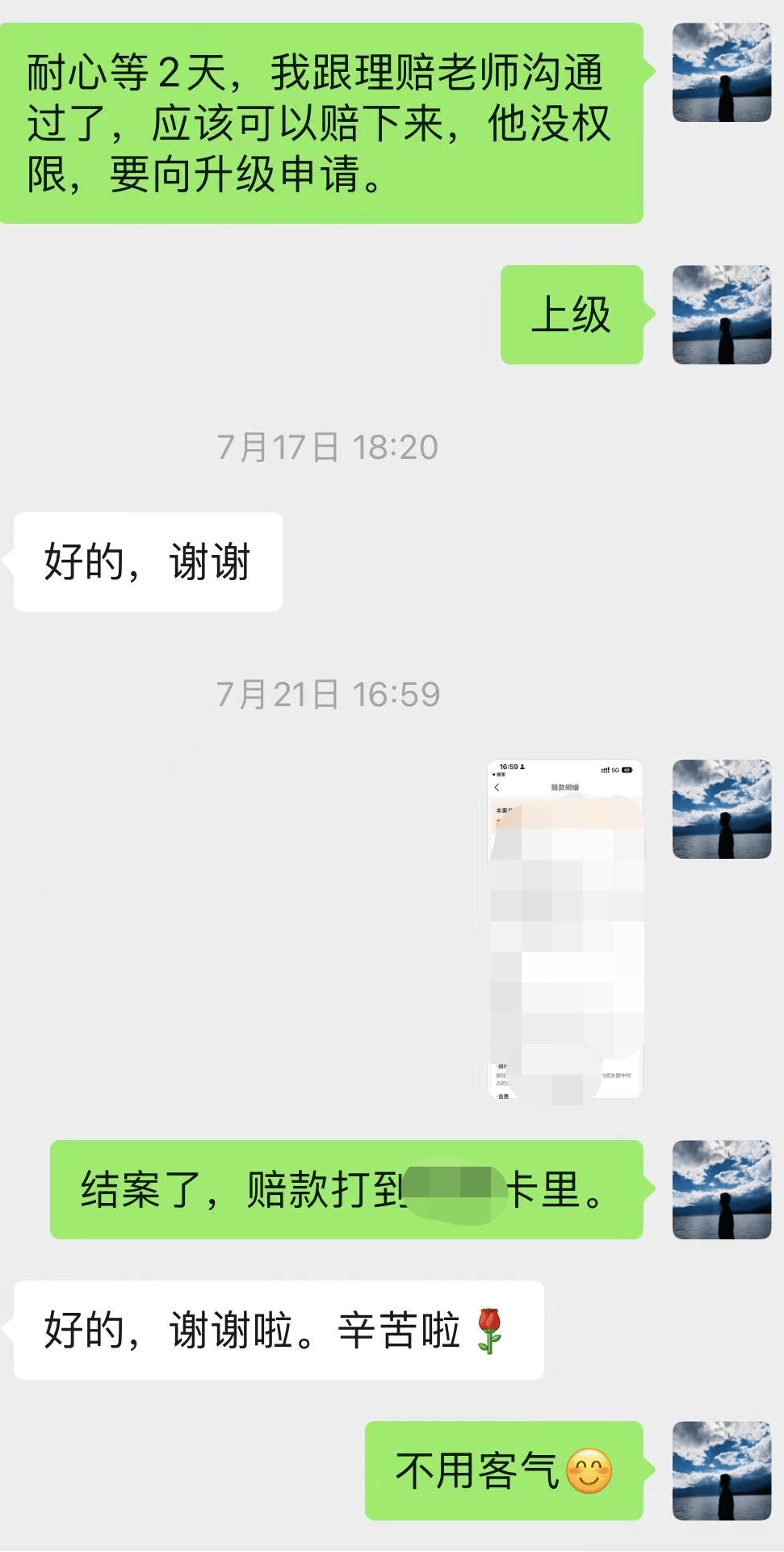This screenshot has width=784, height=1552.
Task: Tap sender's avatar beside the 上级 message
Action: pos(721,314)
